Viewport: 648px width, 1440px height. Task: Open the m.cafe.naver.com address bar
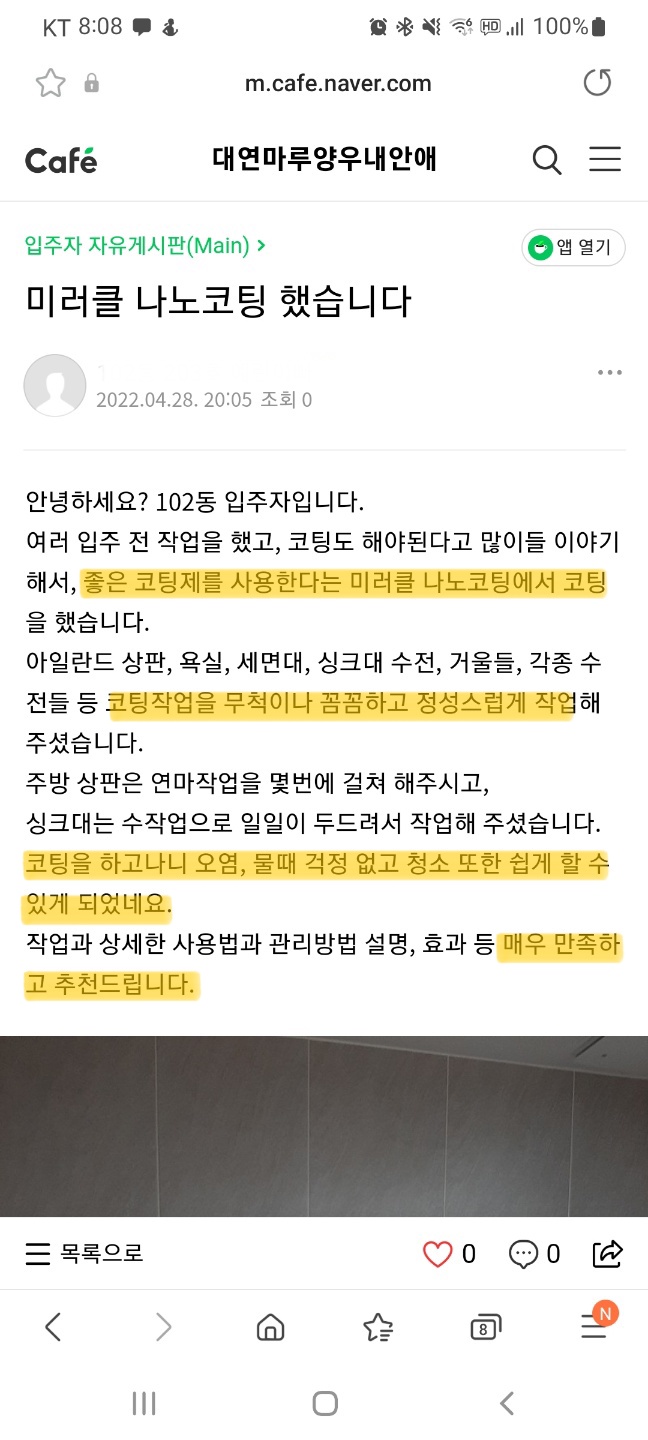pyautogui.click(x=338, y=83)
